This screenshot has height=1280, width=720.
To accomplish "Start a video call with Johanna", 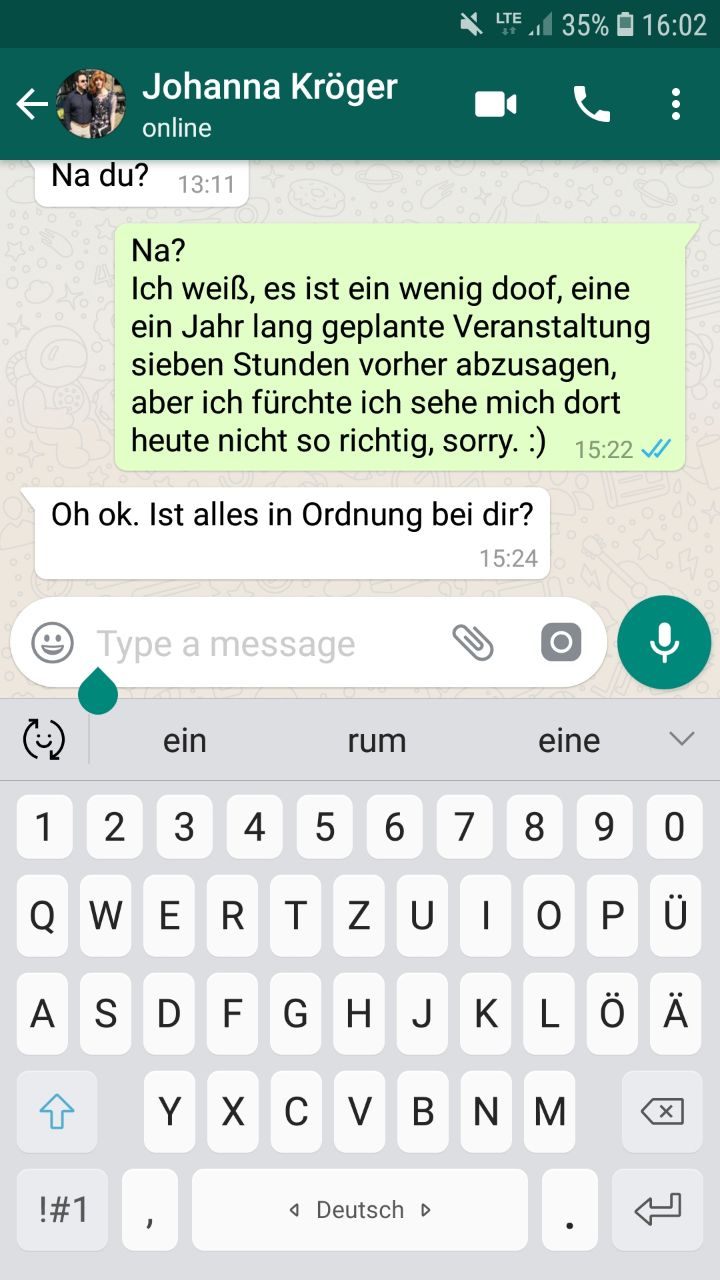I will [x=495, y=104].
